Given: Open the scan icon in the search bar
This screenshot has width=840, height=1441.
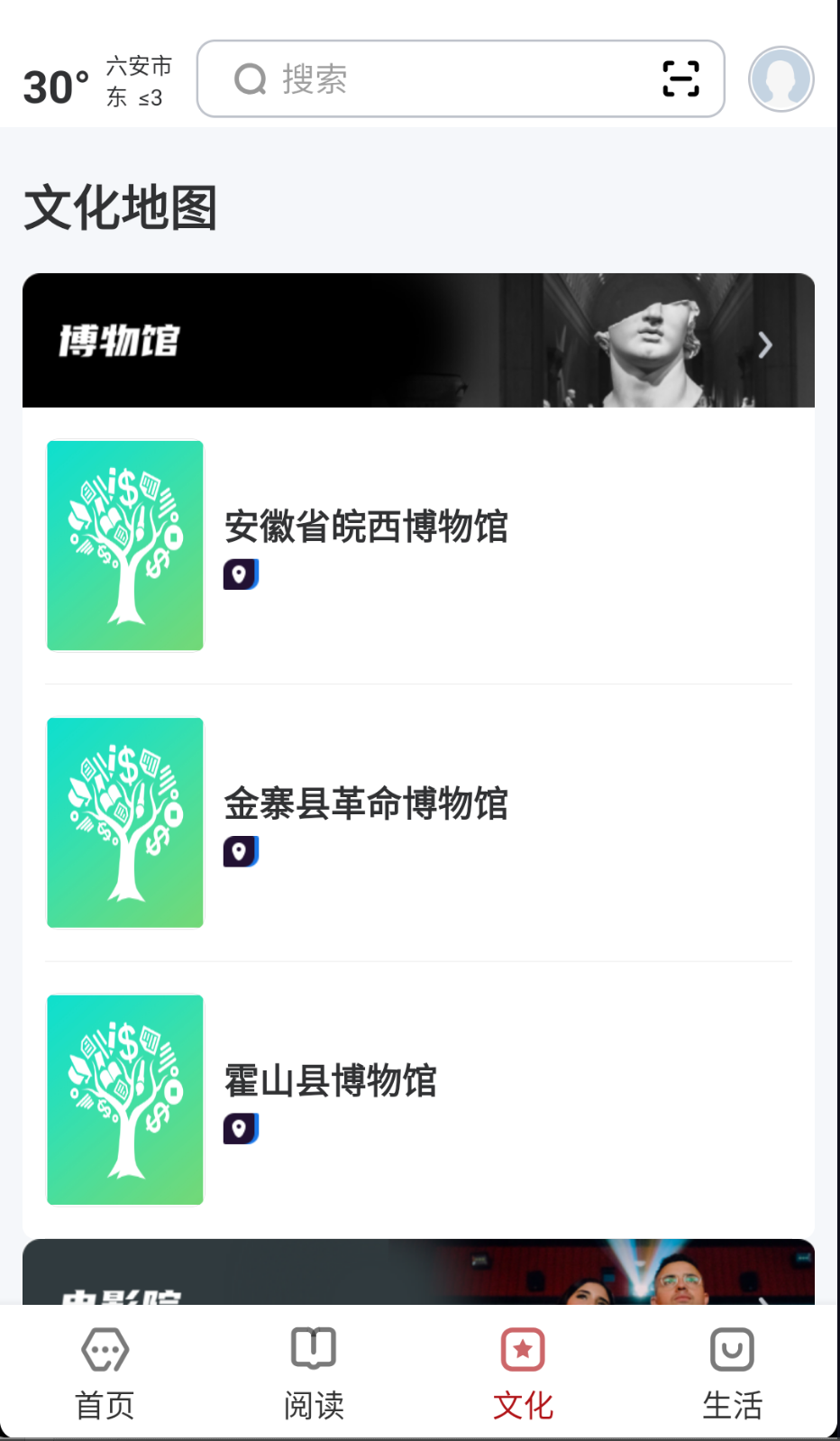Looking at the screenshot, I should [680, 79].
